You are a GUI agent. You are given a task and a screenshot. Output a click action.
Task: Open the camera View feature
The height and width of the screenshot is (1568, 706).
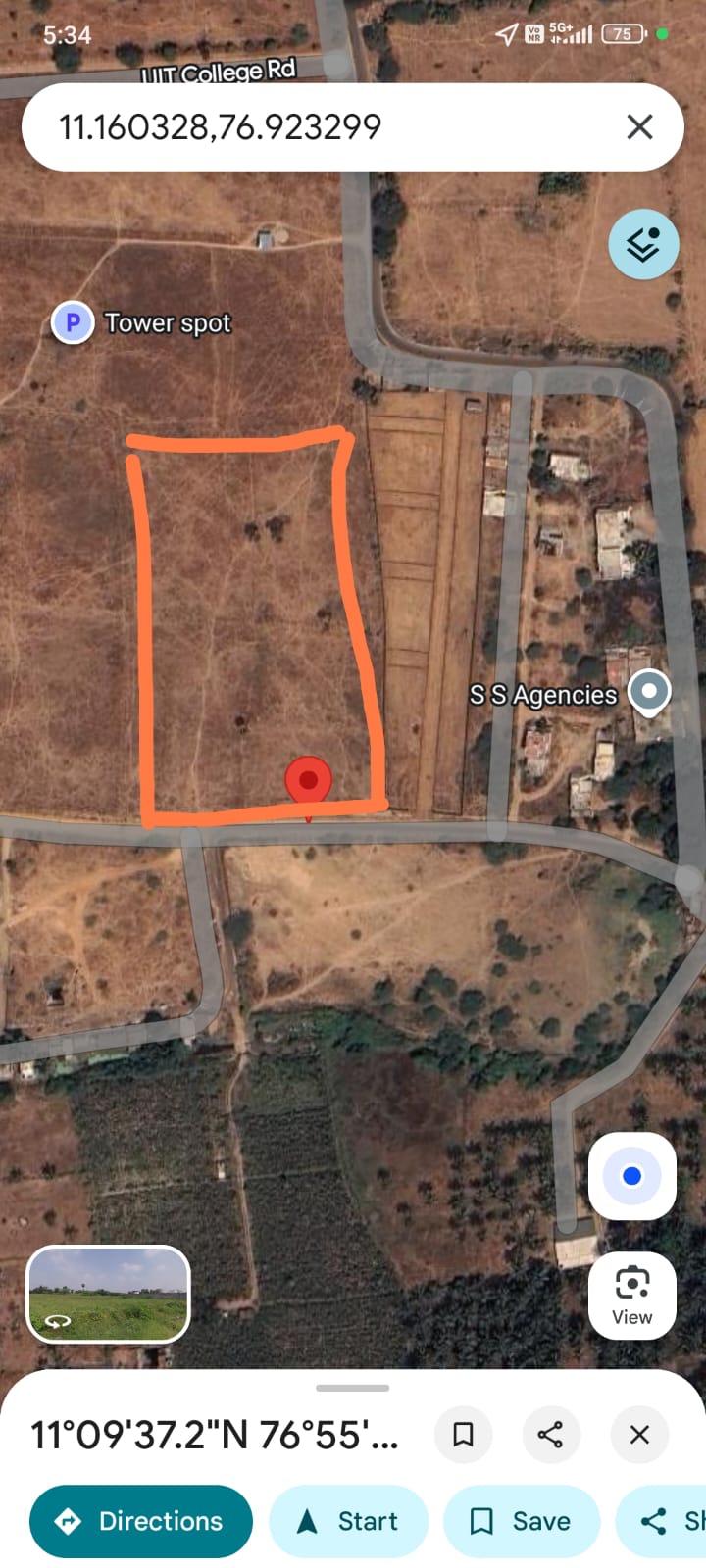click(x=631, y=1295)
